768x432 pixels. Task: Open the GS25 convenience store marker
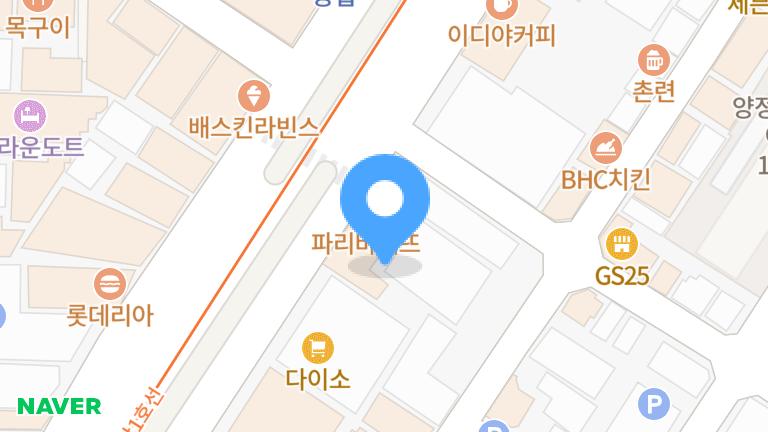point(622,245)
